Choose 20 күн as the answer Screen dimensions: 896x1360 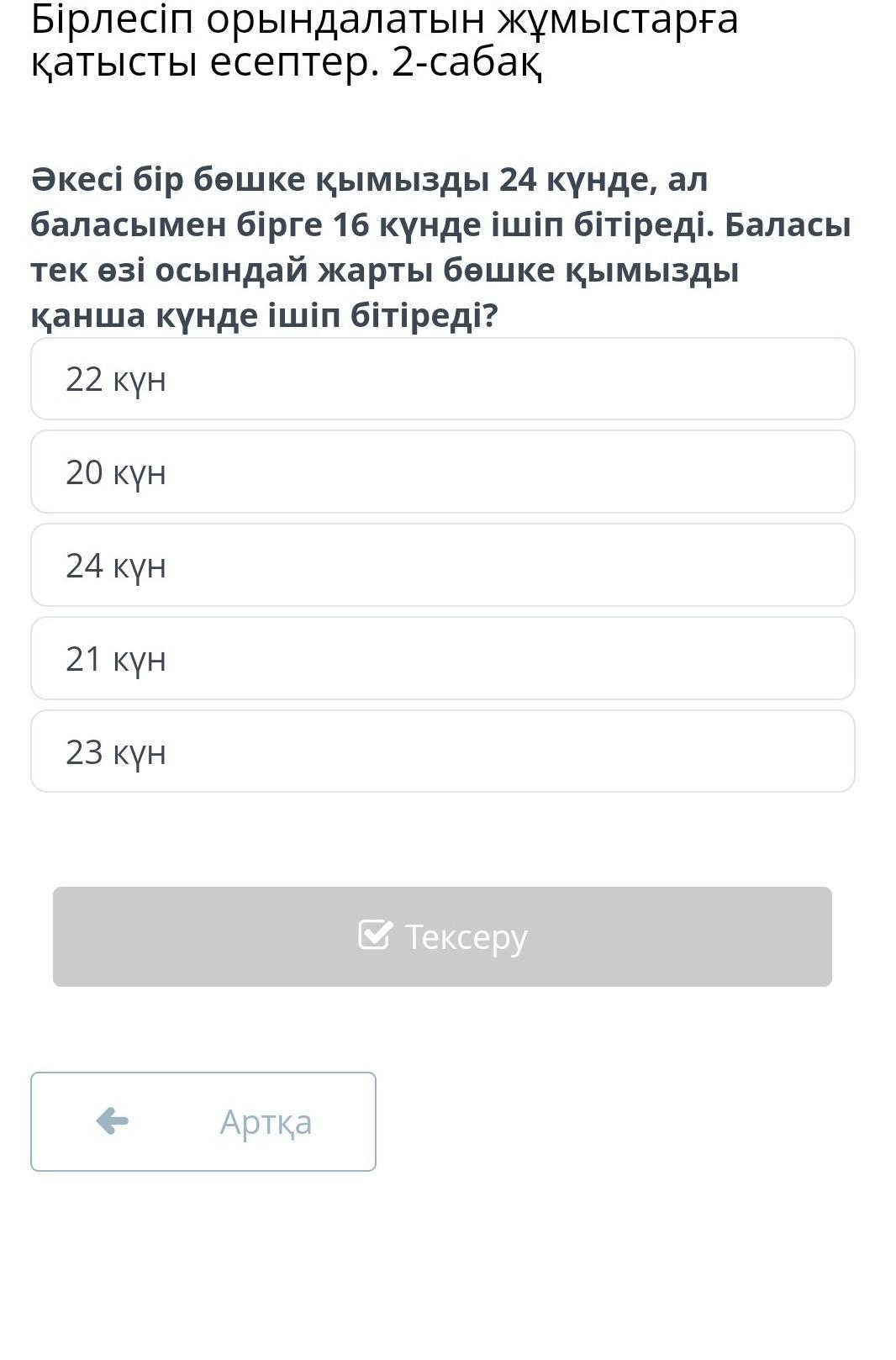[442, 472]
